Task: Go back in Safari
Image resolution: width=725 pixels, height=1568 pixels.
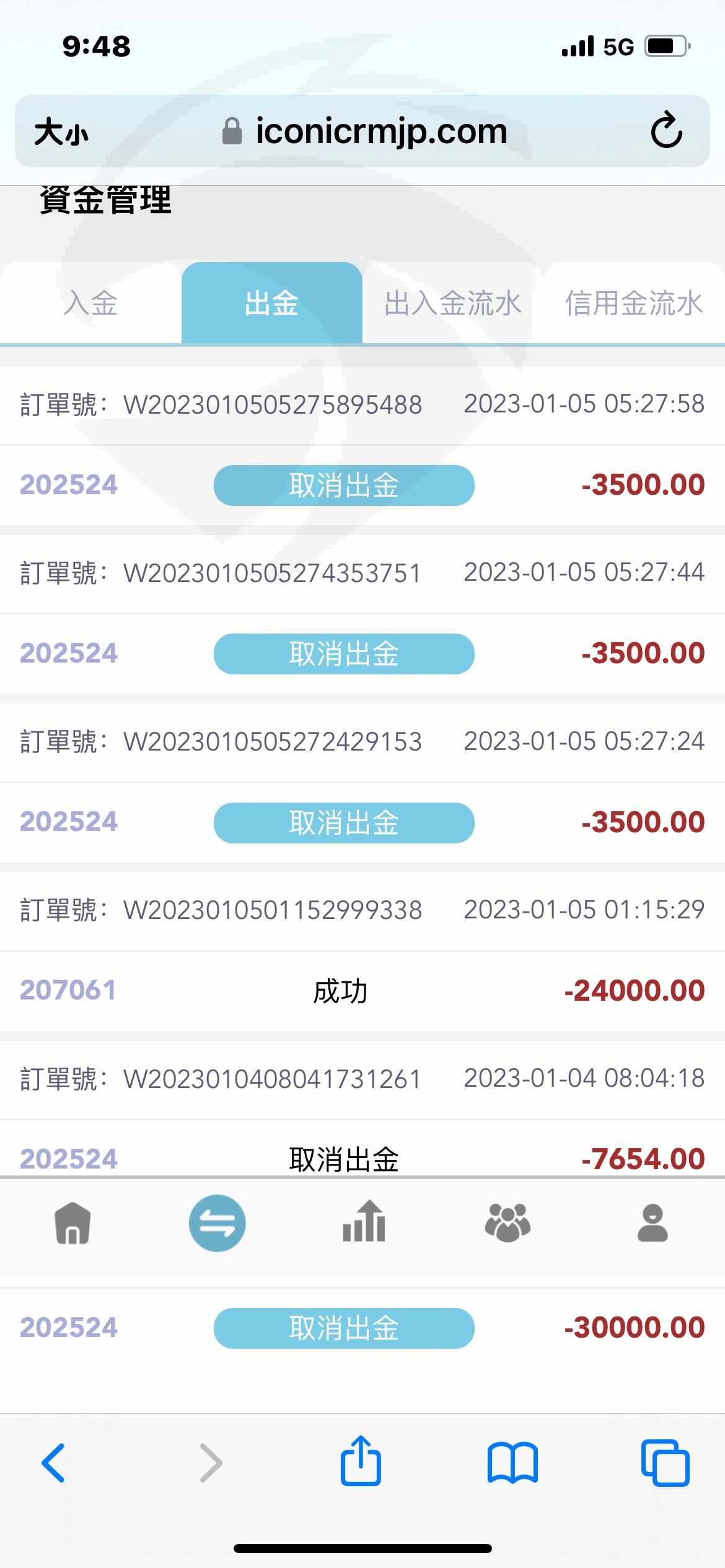Action: pos(53,1463)
